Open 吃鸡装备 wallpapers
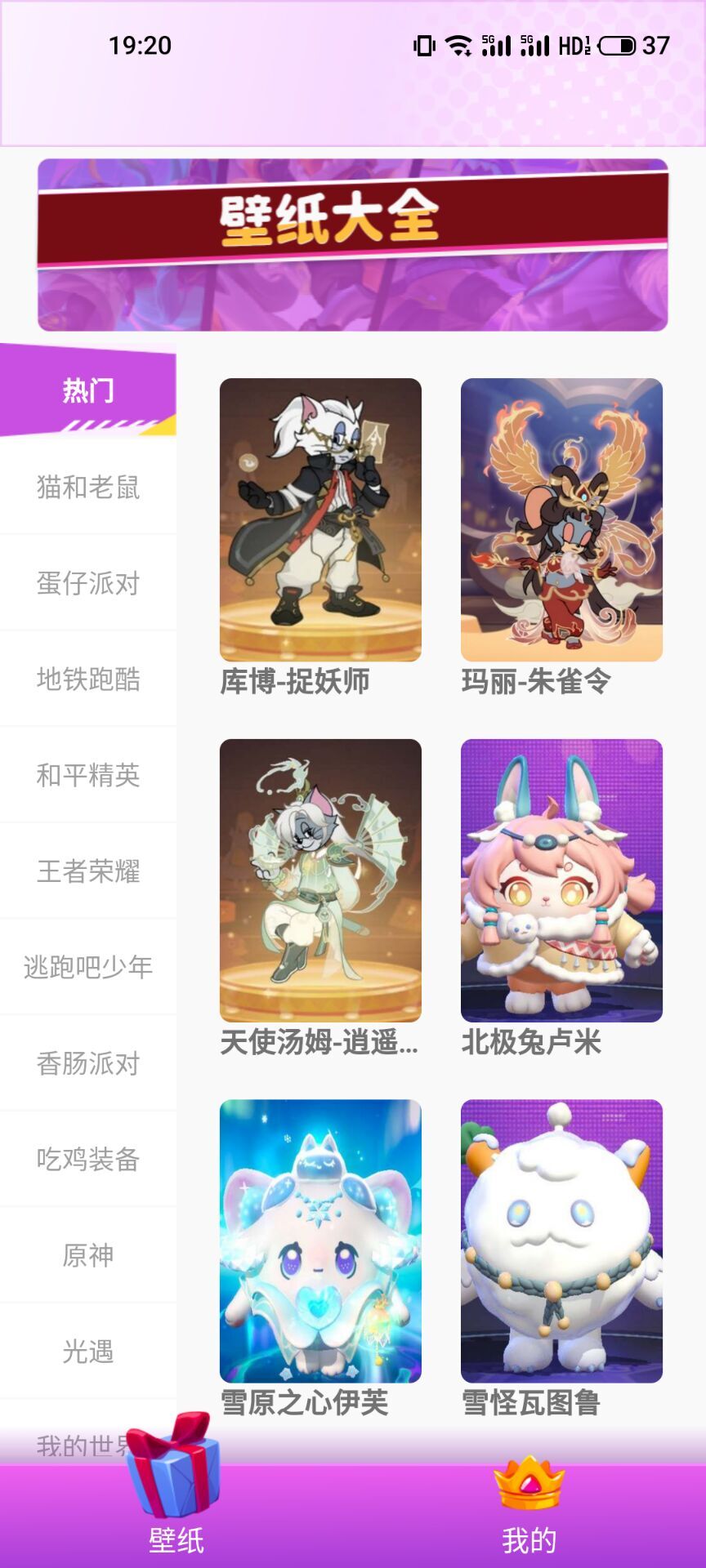This screenshot has height=1568, width=706. point(88,1159)
